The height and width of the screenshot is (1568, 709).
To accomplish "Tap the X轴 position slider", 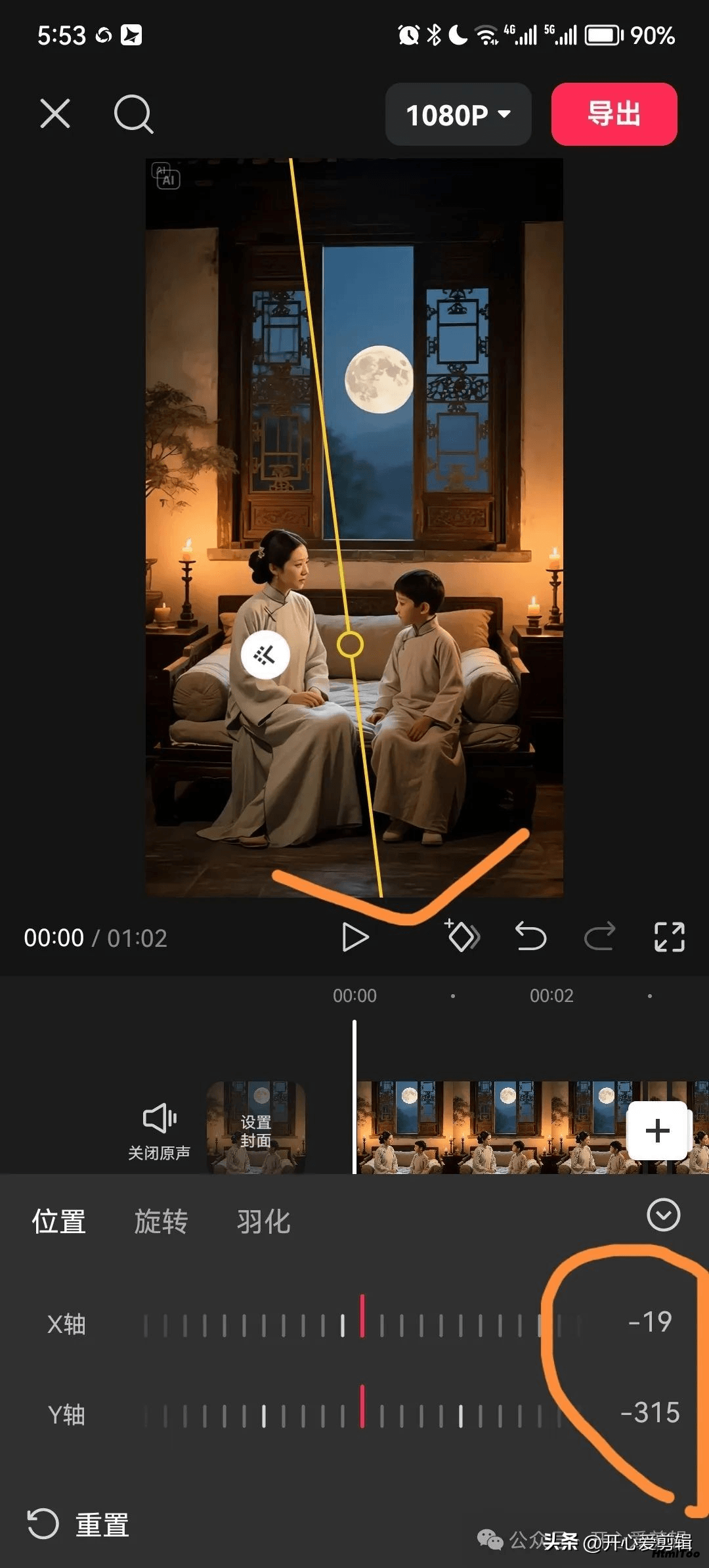I will pyautogui.click(x=361, y=1324).
